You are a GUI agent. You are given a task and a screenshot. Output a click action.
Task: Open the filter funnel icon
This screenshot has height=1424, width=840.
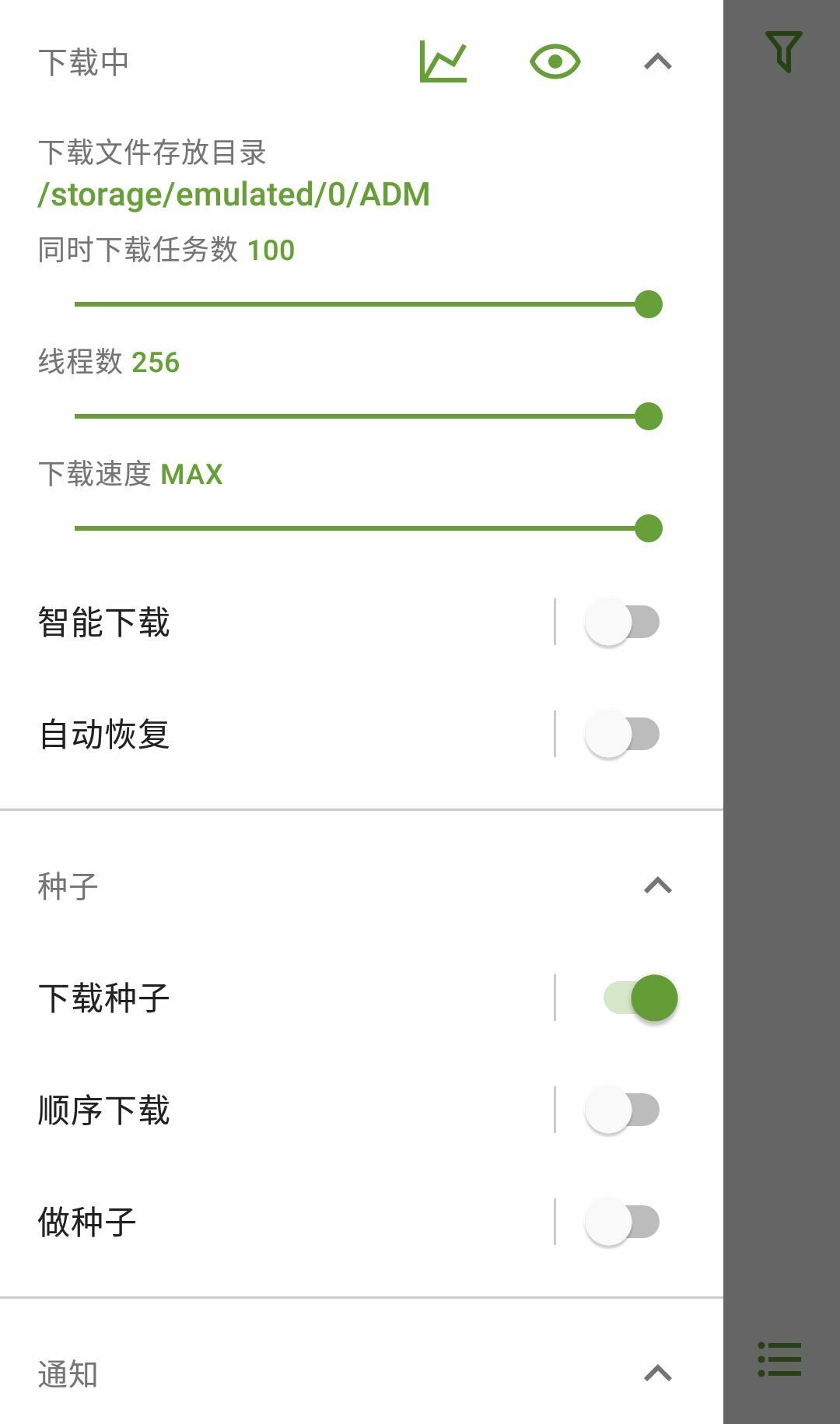[783, 51]
